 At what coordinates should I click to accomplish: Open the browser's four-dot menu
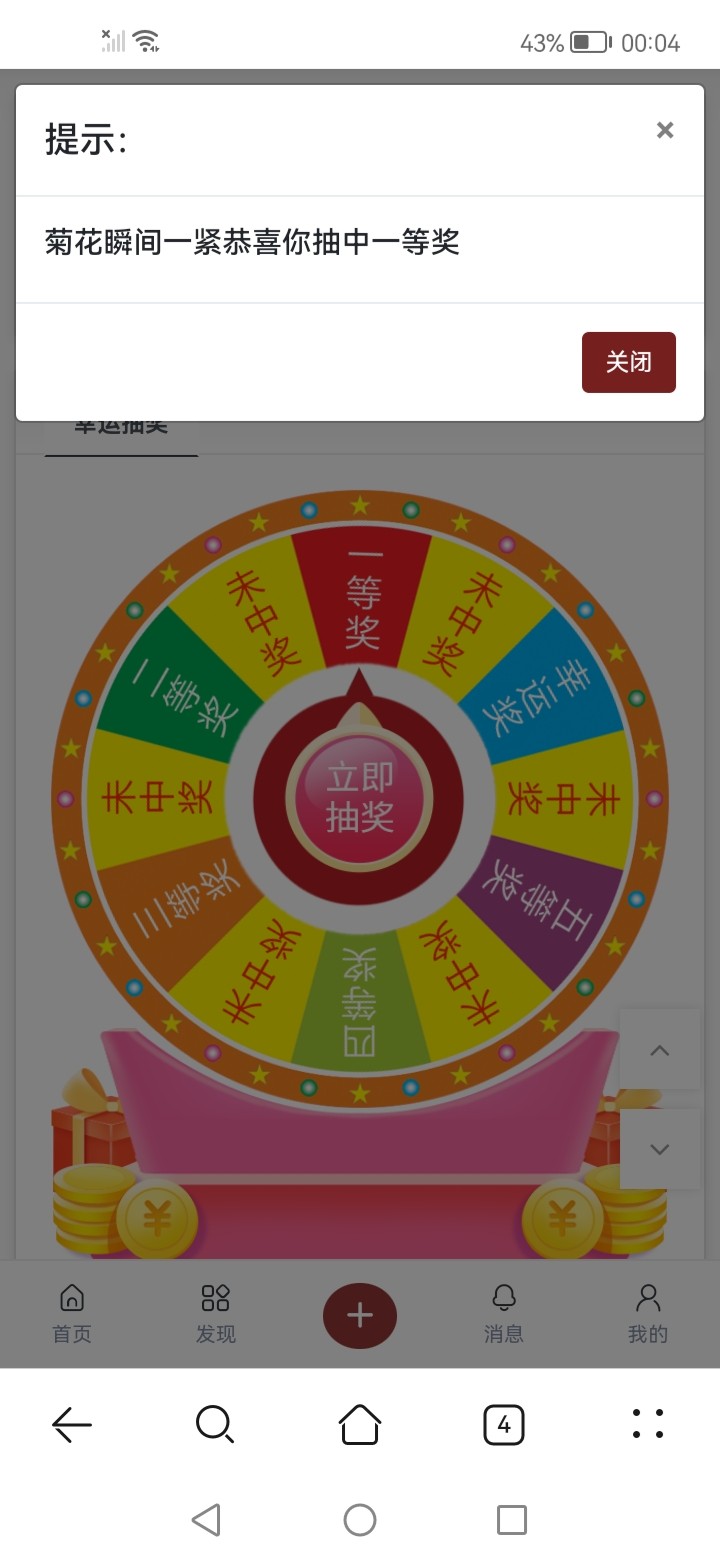648,1424
